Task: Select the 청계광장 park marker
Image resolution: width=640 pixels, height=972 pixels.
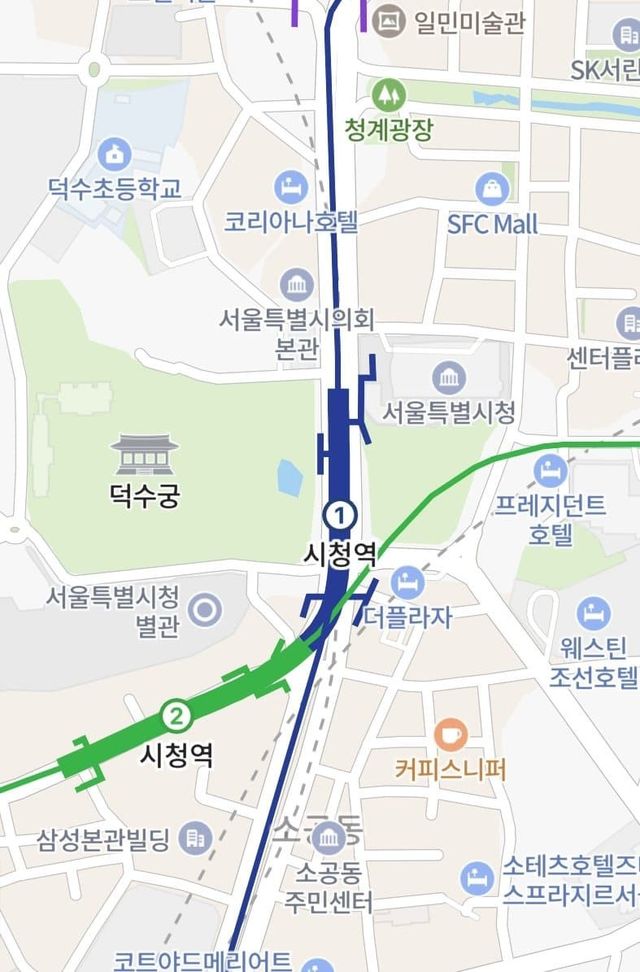Action: [x=388, y=95]
